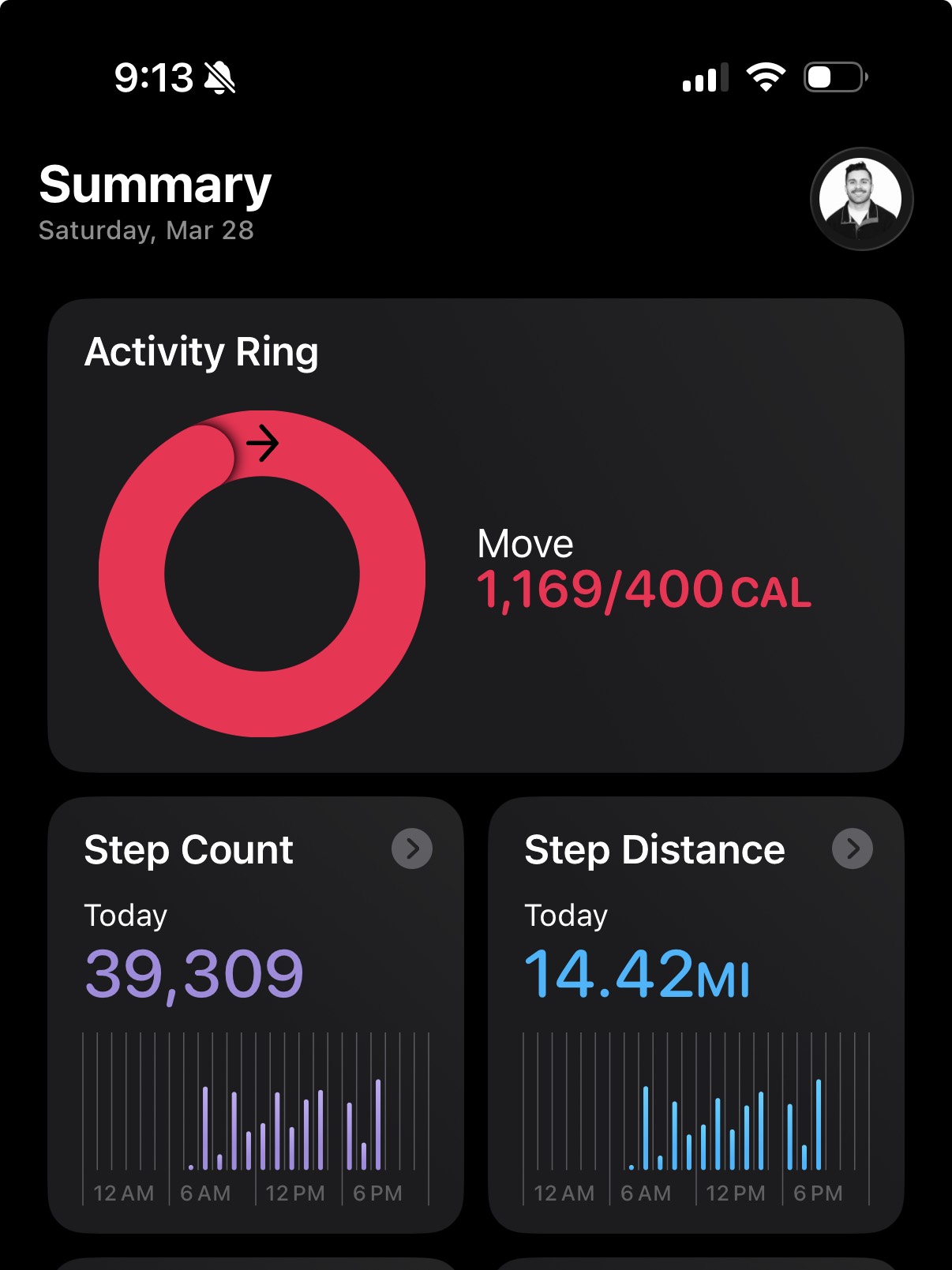
Task: Open Step Distance details chevron
Action: click(x=852, y=849)
